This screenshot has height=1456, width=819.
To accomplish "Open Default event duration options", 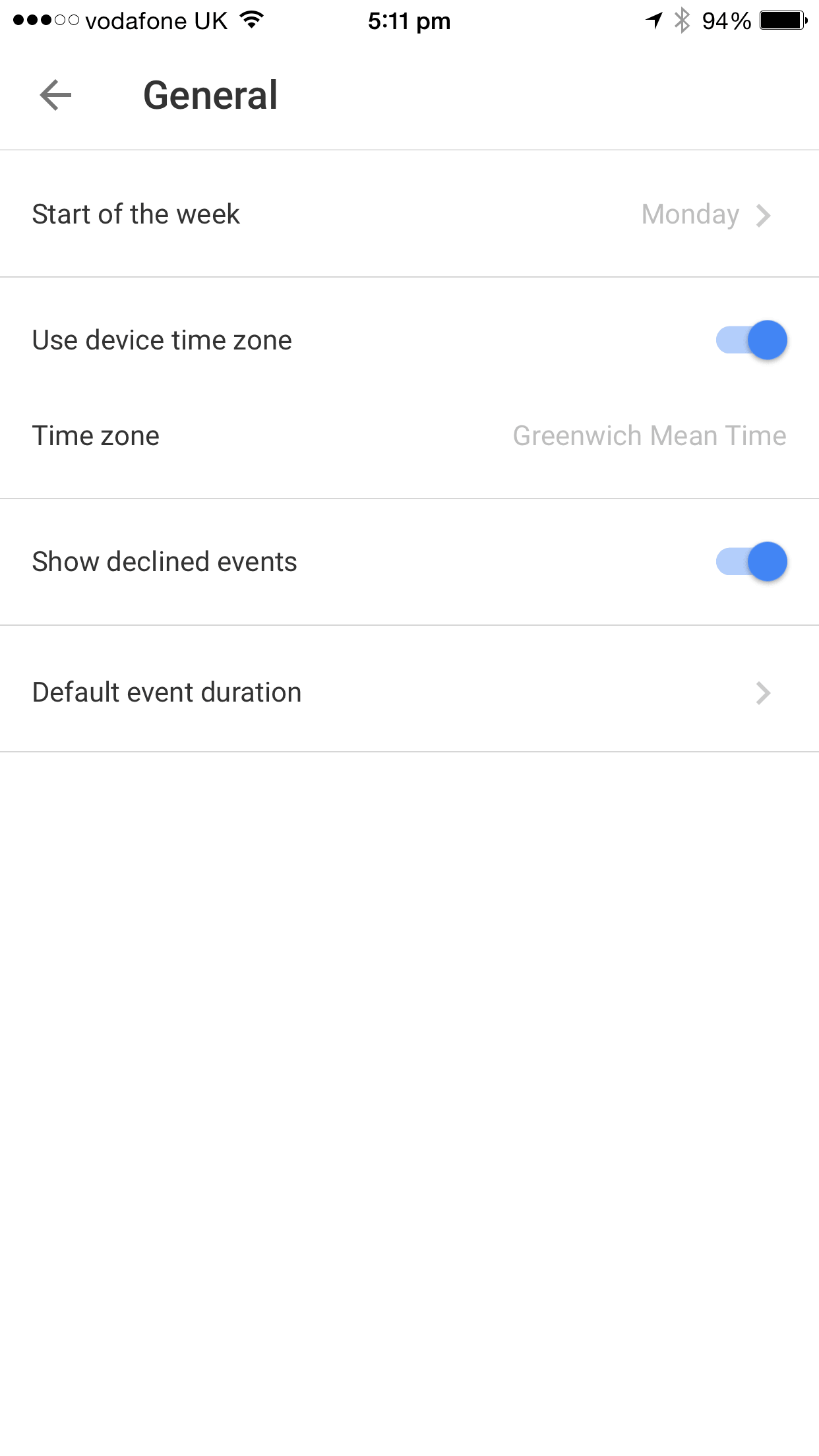I will pyautogui.click(x=409, y=692).
